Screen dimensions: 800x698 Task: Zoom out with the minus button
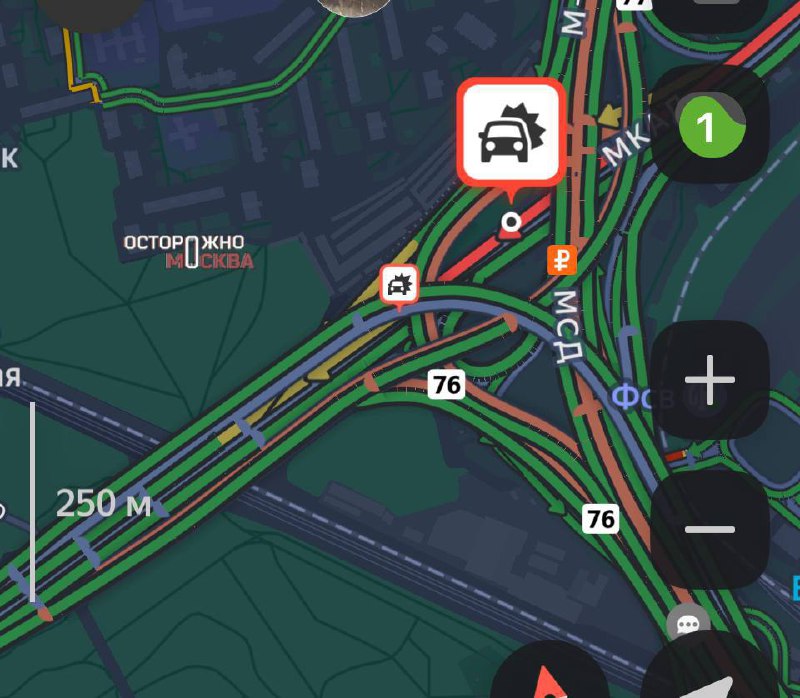[709, 529]
